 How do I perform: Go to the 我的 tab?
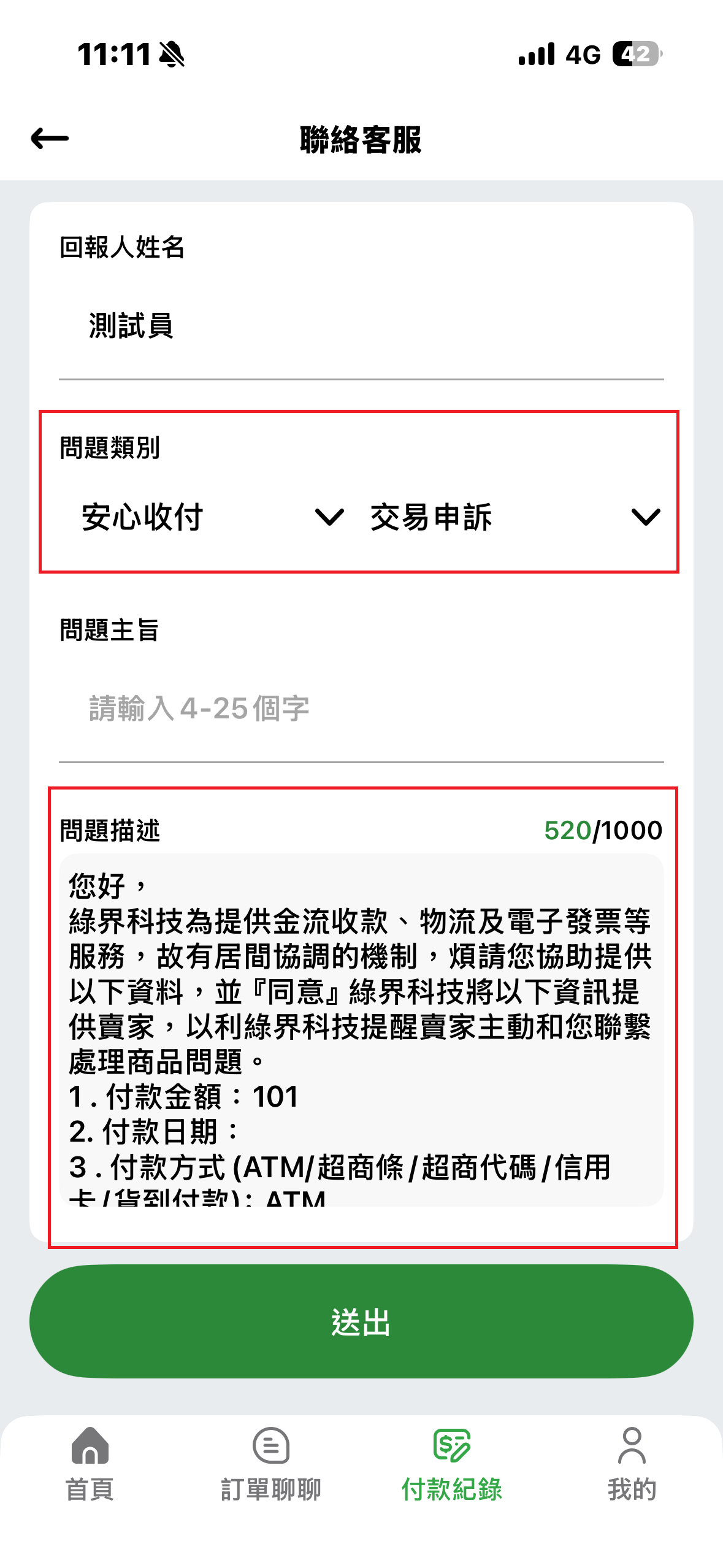tap(632, 1464)
